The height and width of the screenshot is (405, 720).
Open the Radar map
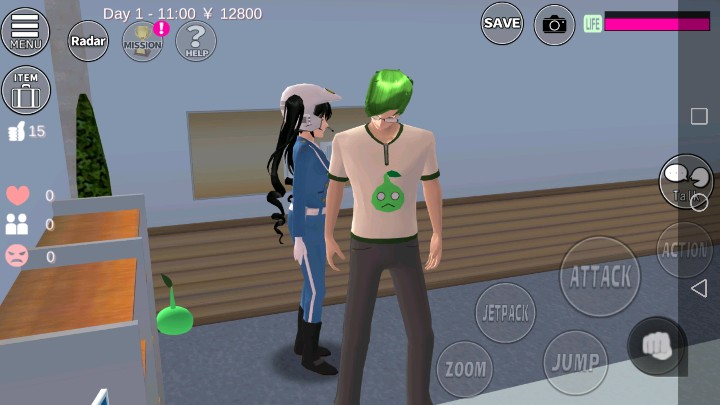88,41
